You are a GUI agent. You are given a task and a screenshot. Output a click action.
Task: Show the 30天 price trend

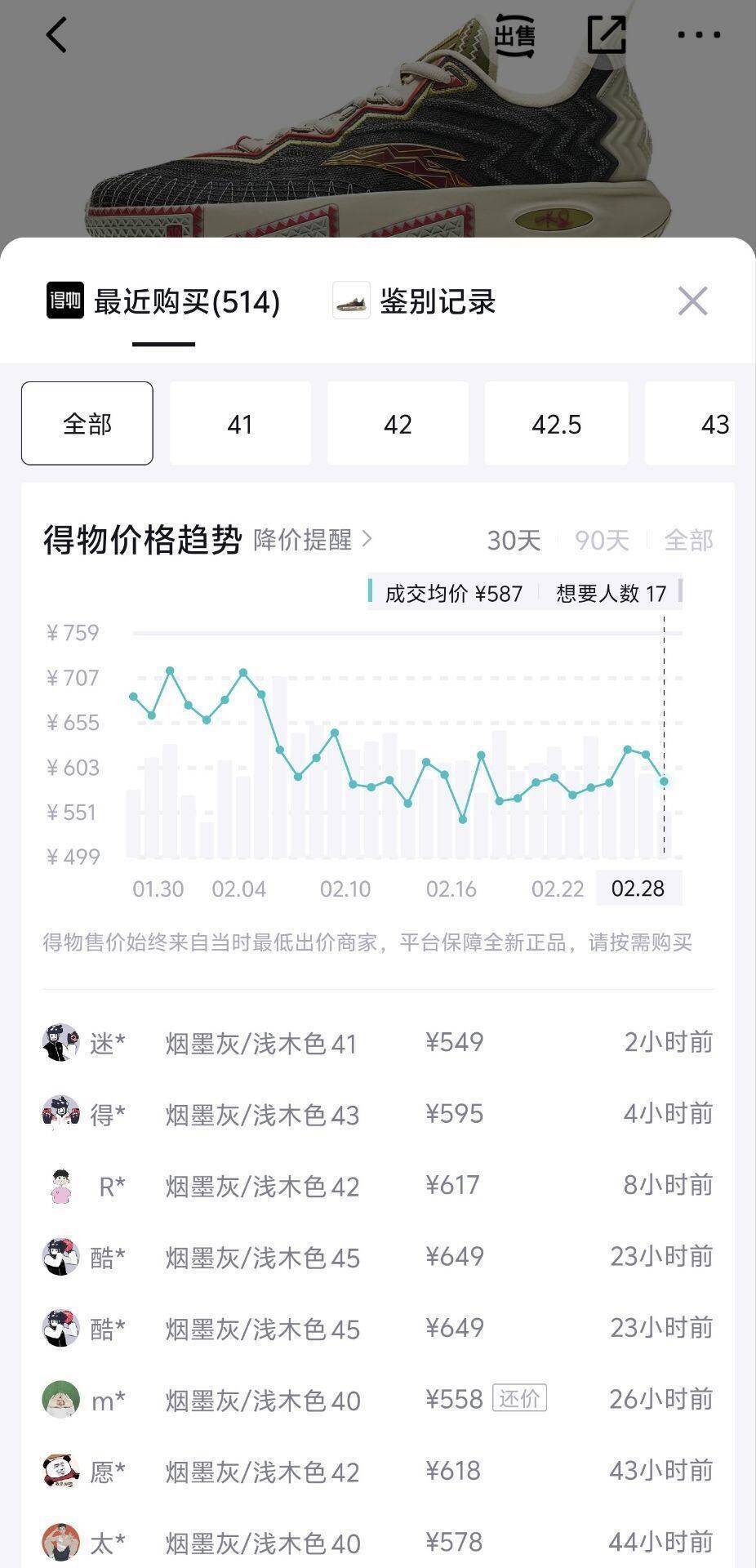coord(514,540)
